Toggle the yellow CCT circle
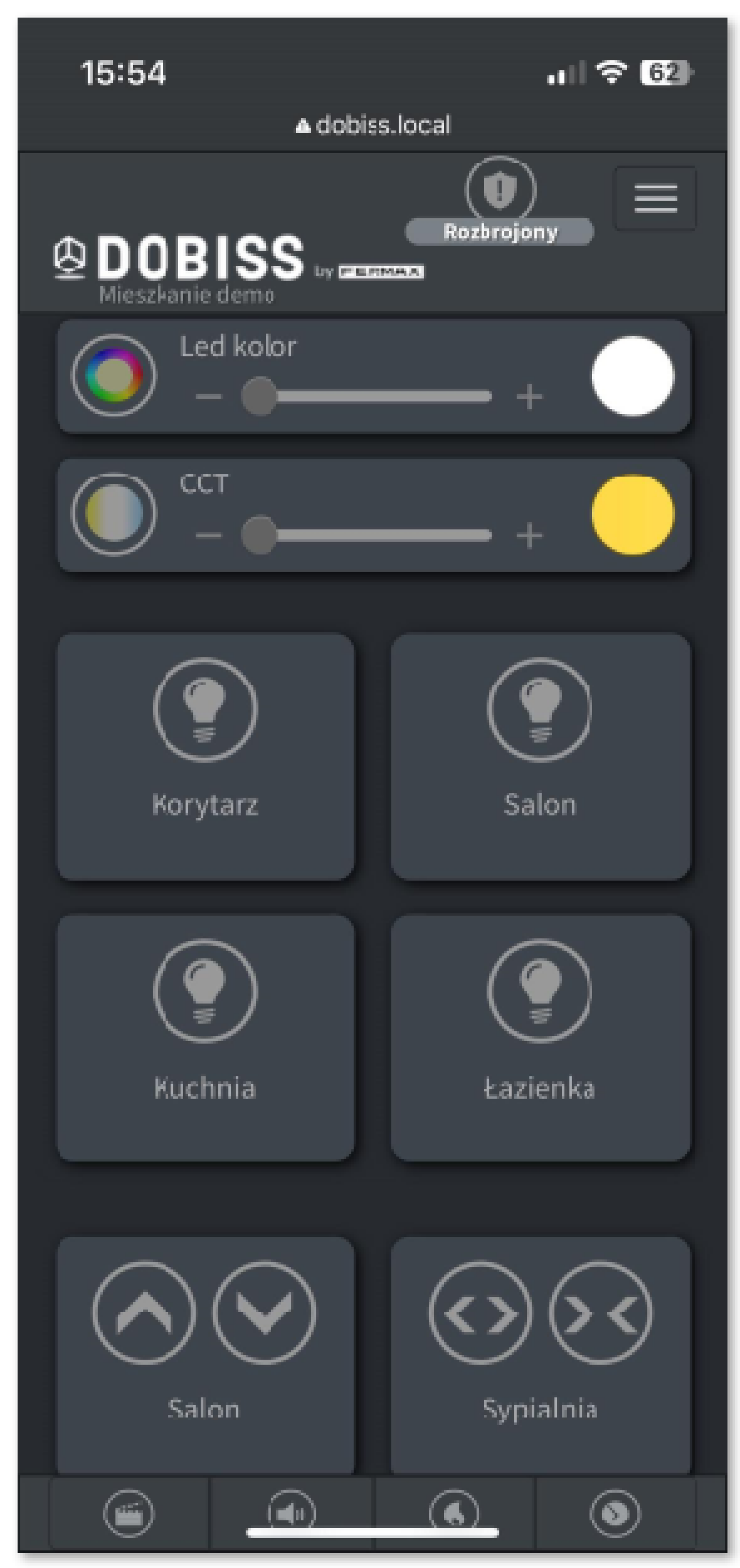The image size is (740, 1568). 632,515
